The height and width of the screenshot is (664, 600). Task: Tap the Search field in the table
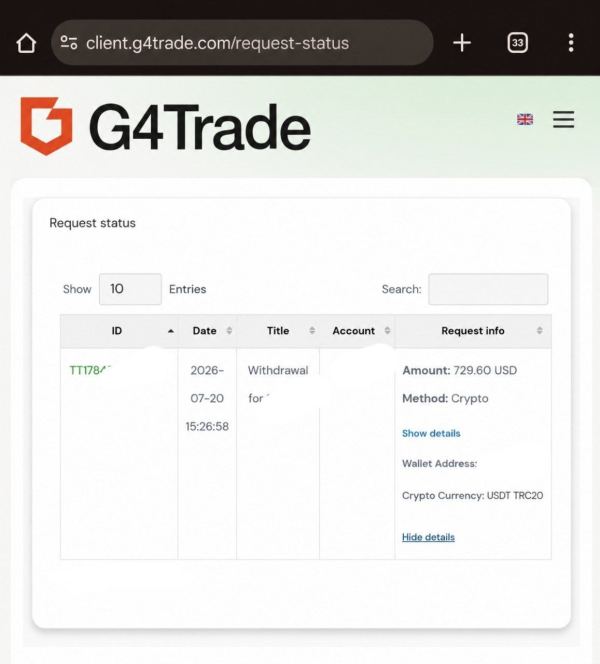pyautogui.click(x=488, y=289)
